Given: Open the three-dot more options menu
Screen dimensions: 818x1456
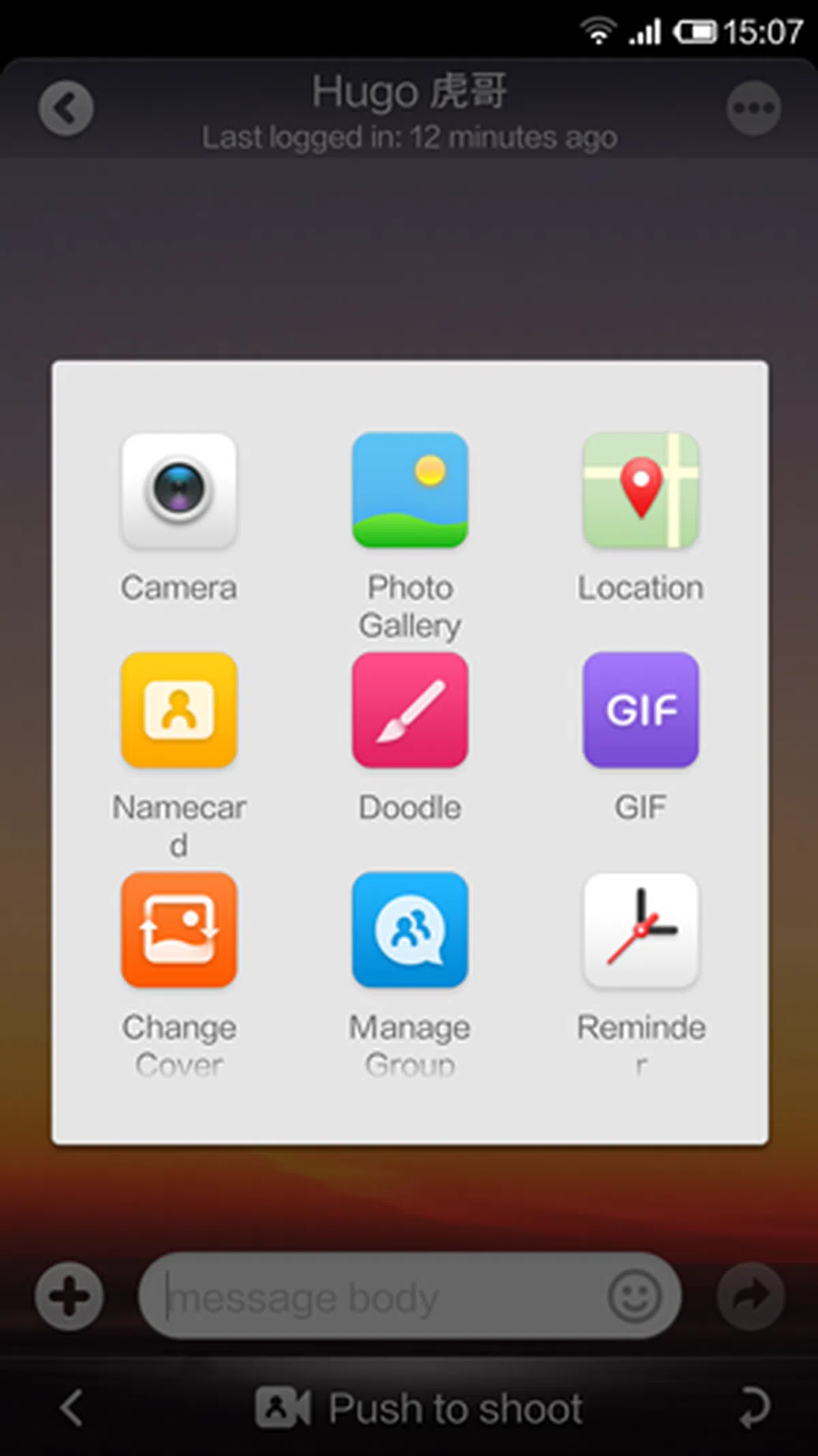Looking at the screenshot, I should pos(753,108).
